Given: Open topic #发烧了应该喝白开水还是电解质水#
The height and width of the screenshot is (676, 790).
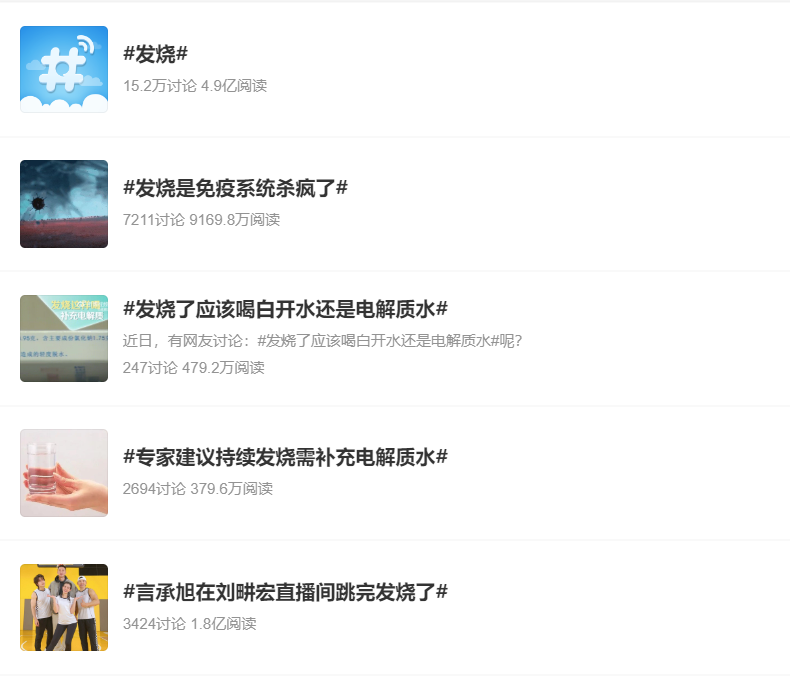Looking at the screenshot, I should [285, 308].
